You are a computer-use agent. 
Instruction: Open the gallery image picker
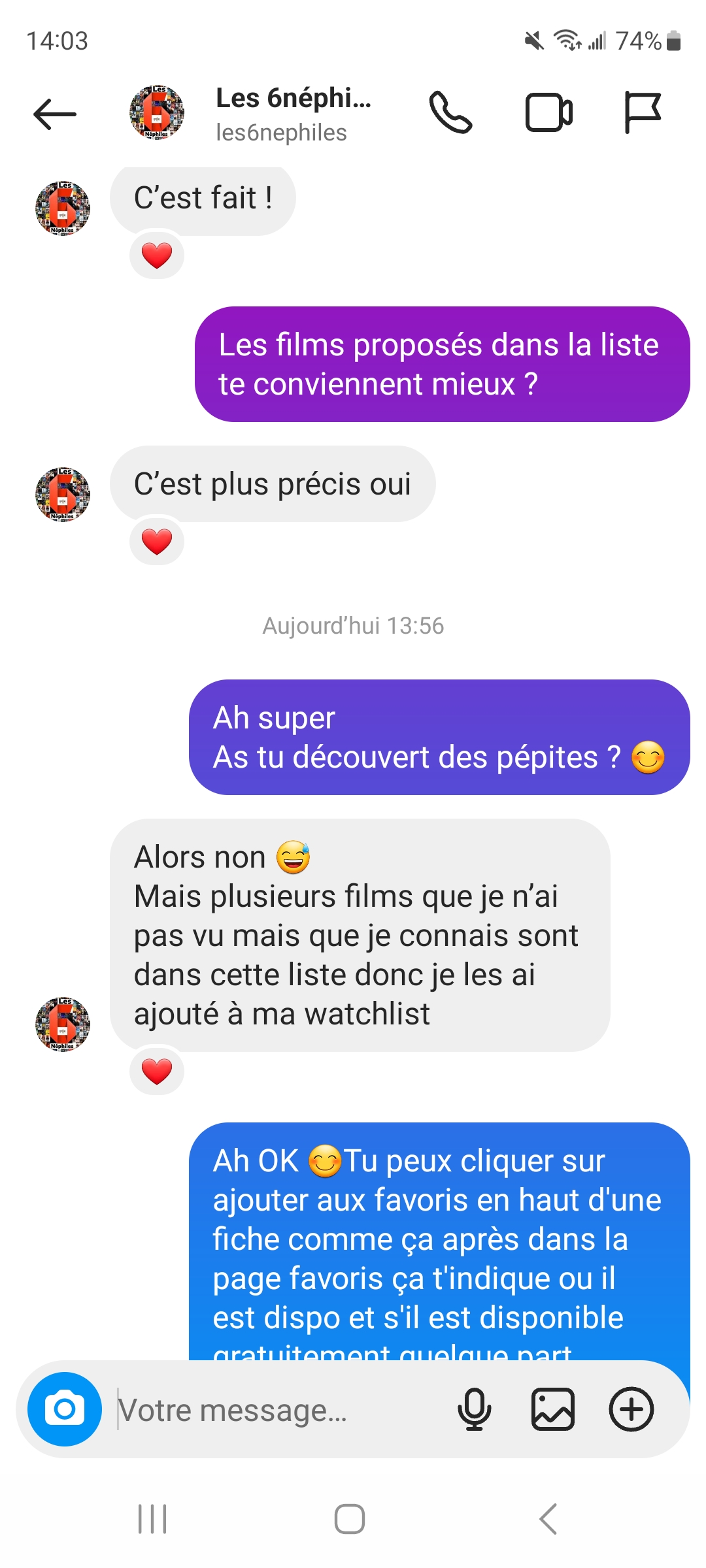553,1409
